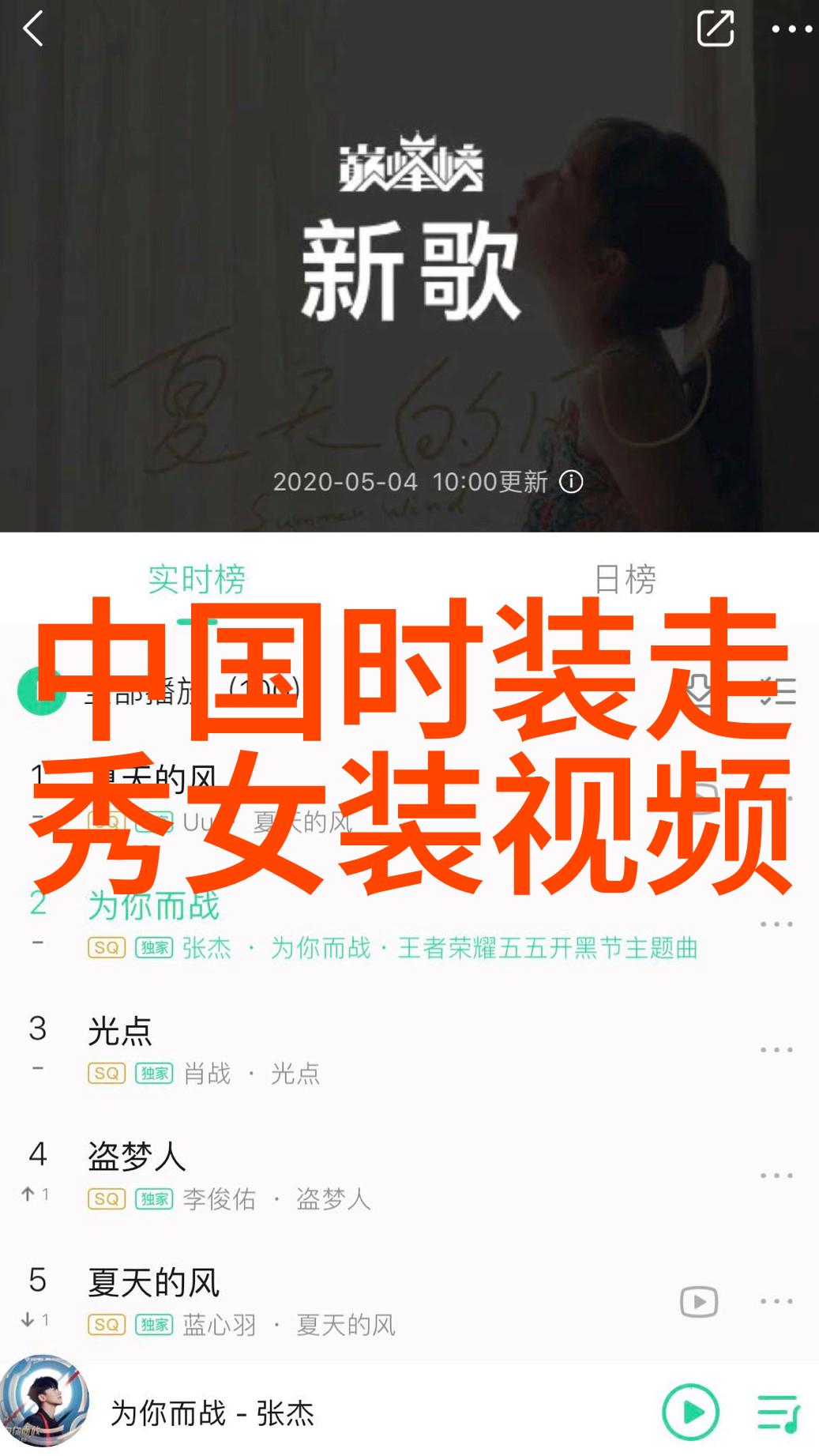The width and height of the screenshot is (819, 1456).
Task: Open more options for 蓝心羽's 夏天的风
Action: 776,1301
